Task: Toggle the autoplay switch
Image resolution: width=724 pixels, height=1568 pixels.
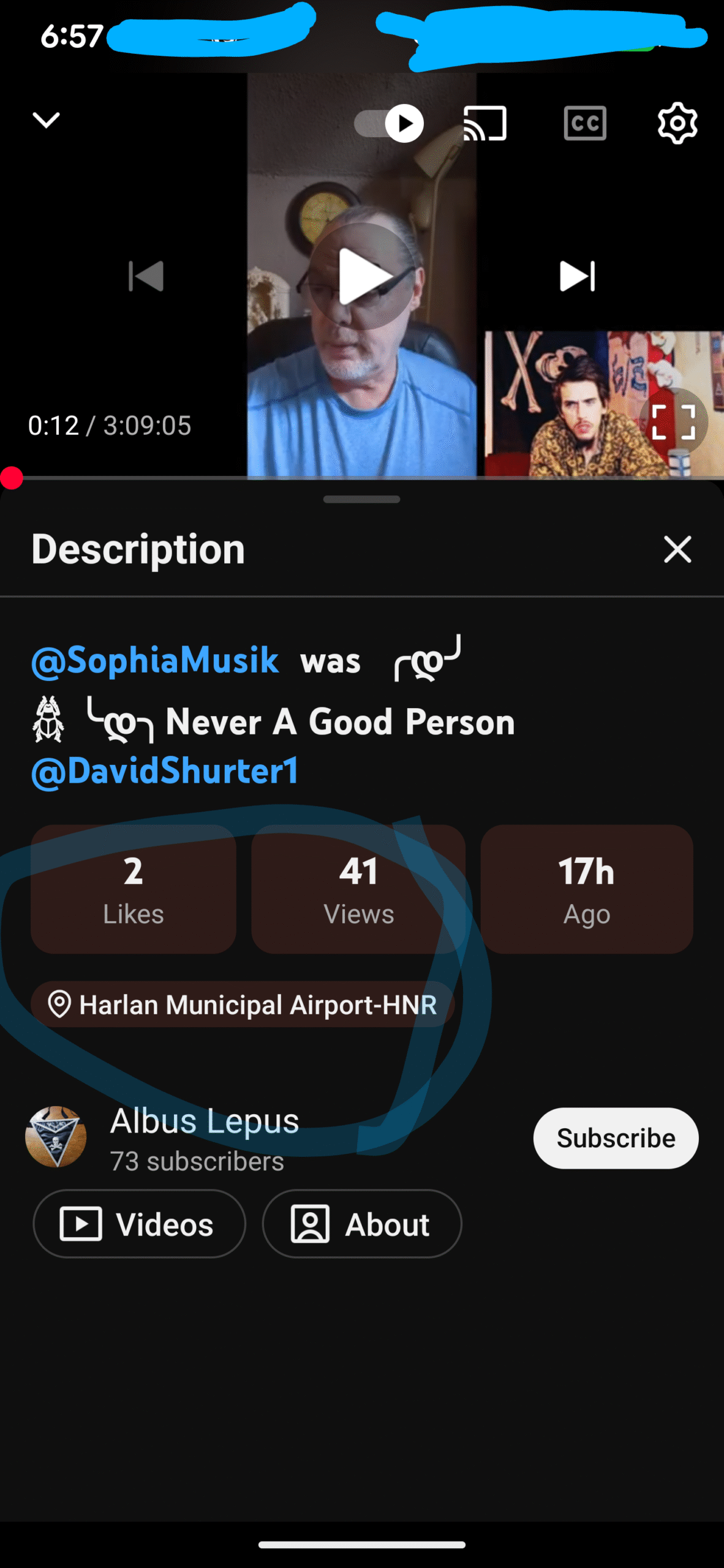Action: coord(389,124)
